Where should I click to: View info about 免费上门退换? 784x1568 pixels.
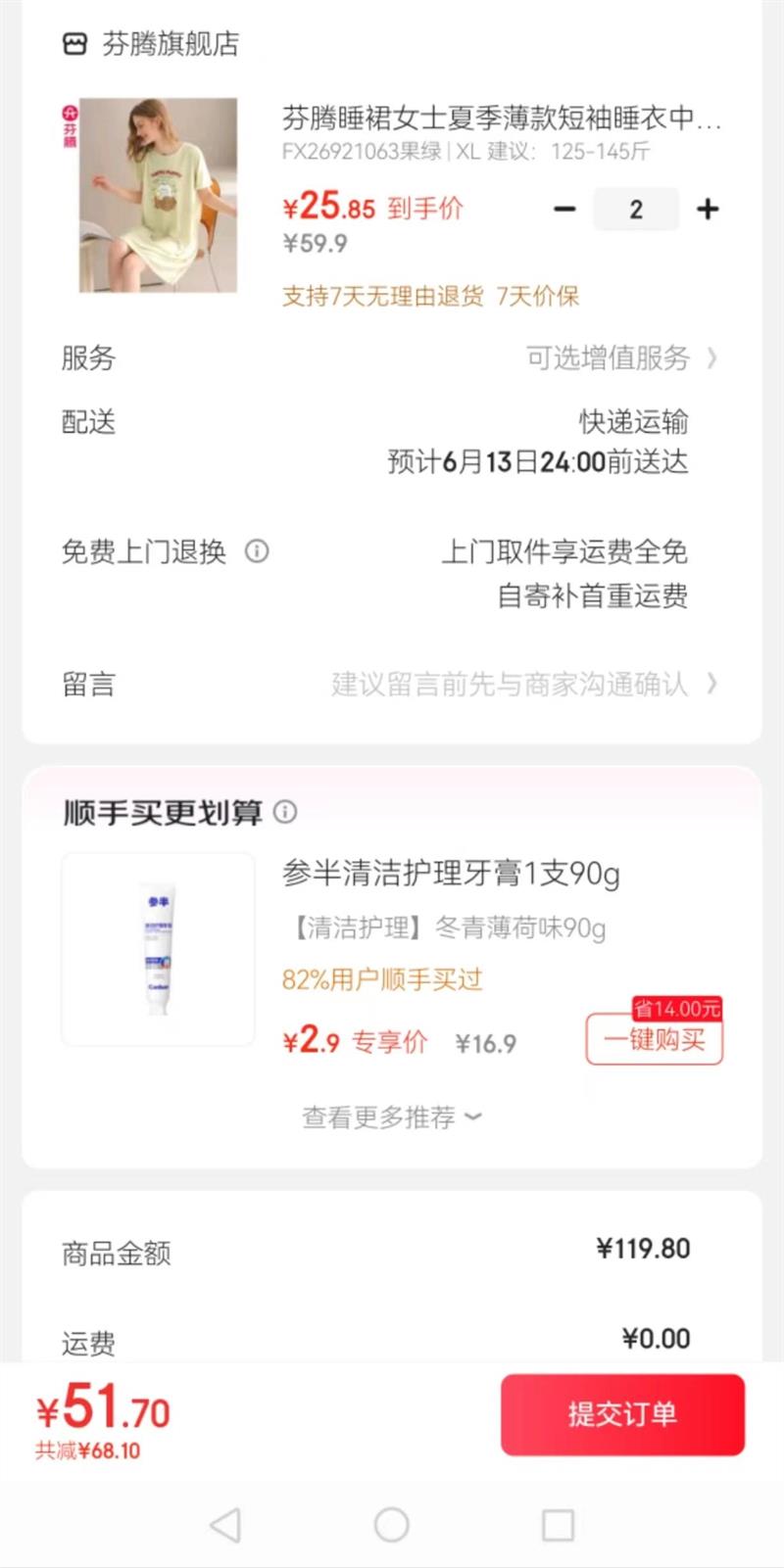tap(257, 551)
